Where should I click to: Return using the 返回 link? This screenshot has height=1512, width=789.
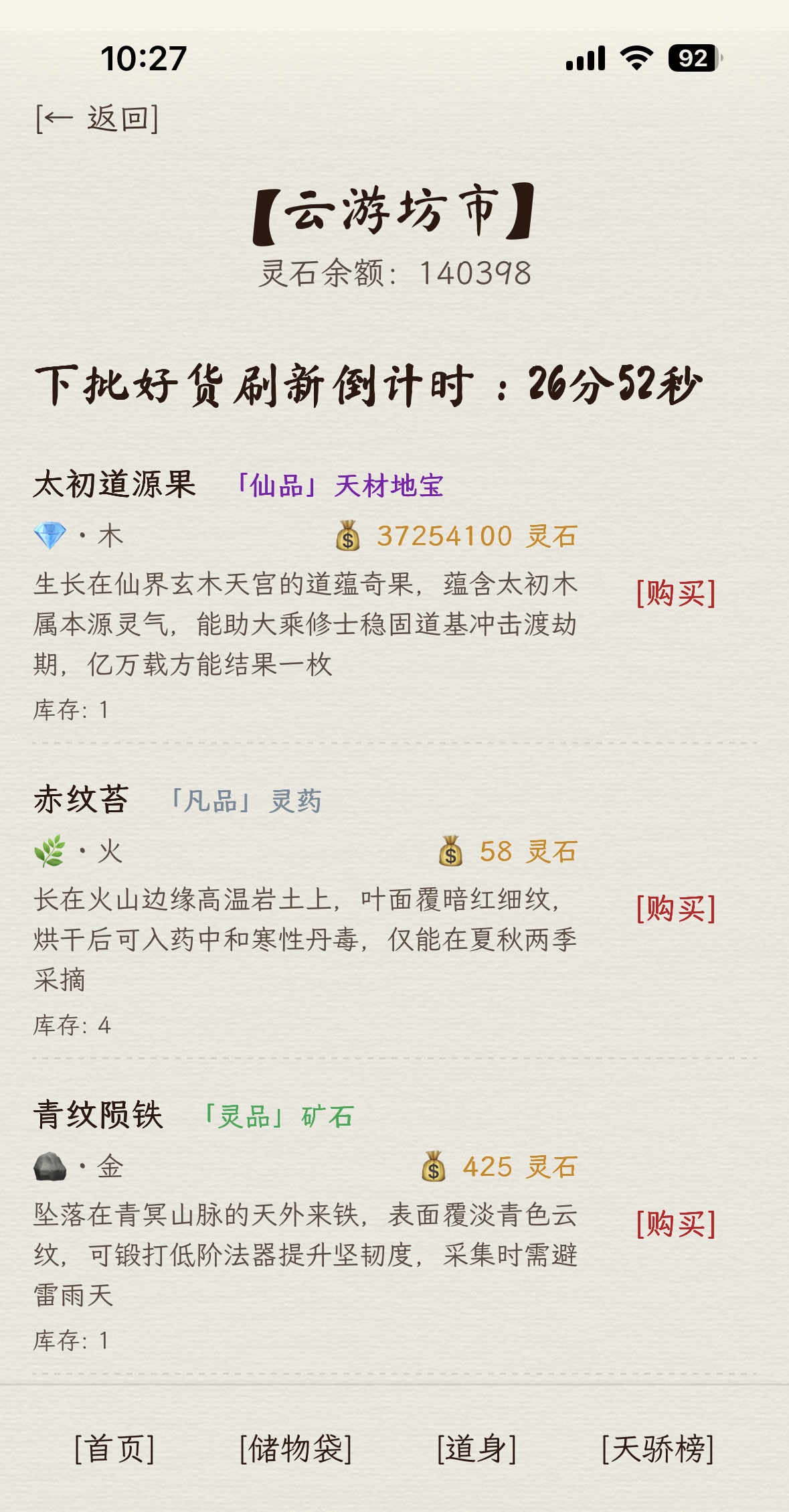pyautogui.click(x=96, y=118)
